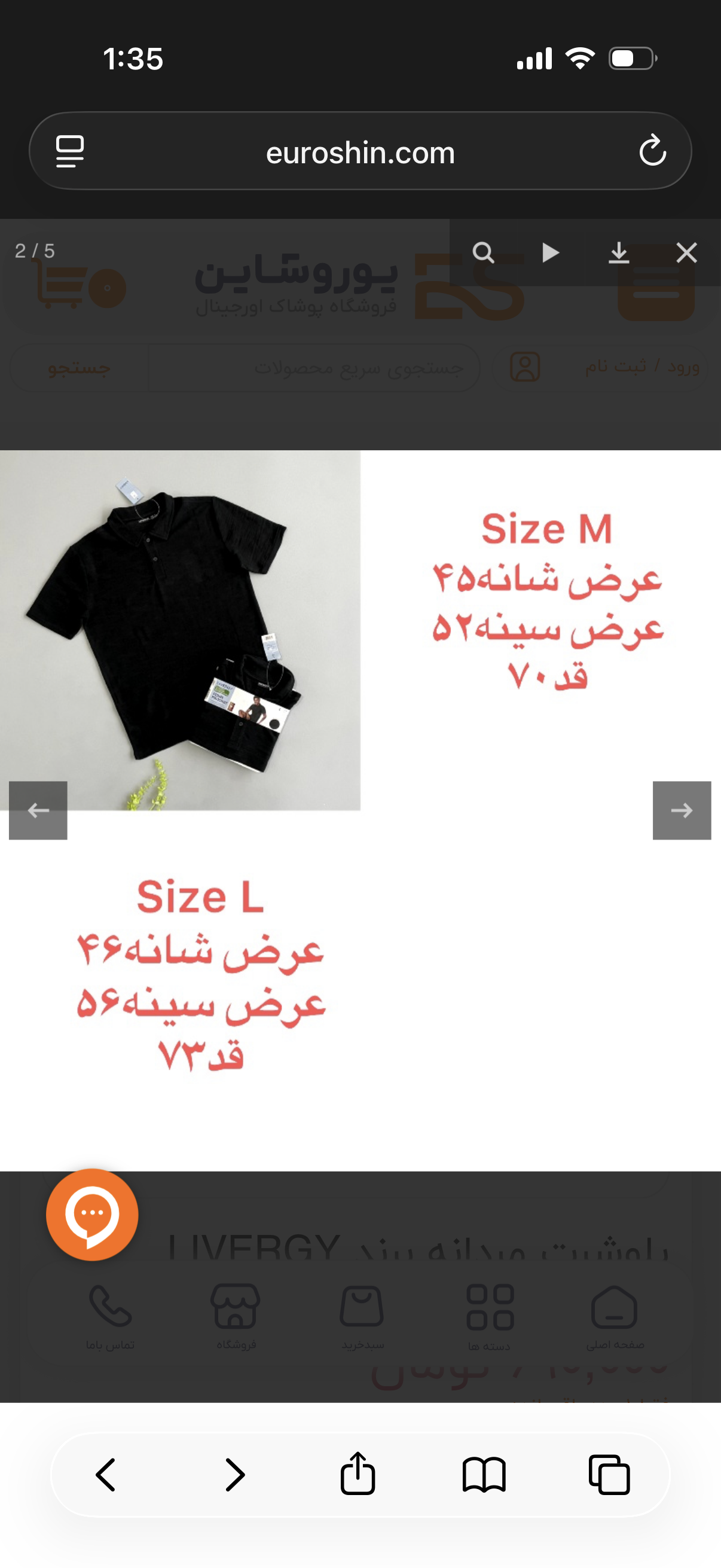Open Safari bookmarks
Image resolution: width=721 pixels, height=1568 pixels.
[484, 1475]
